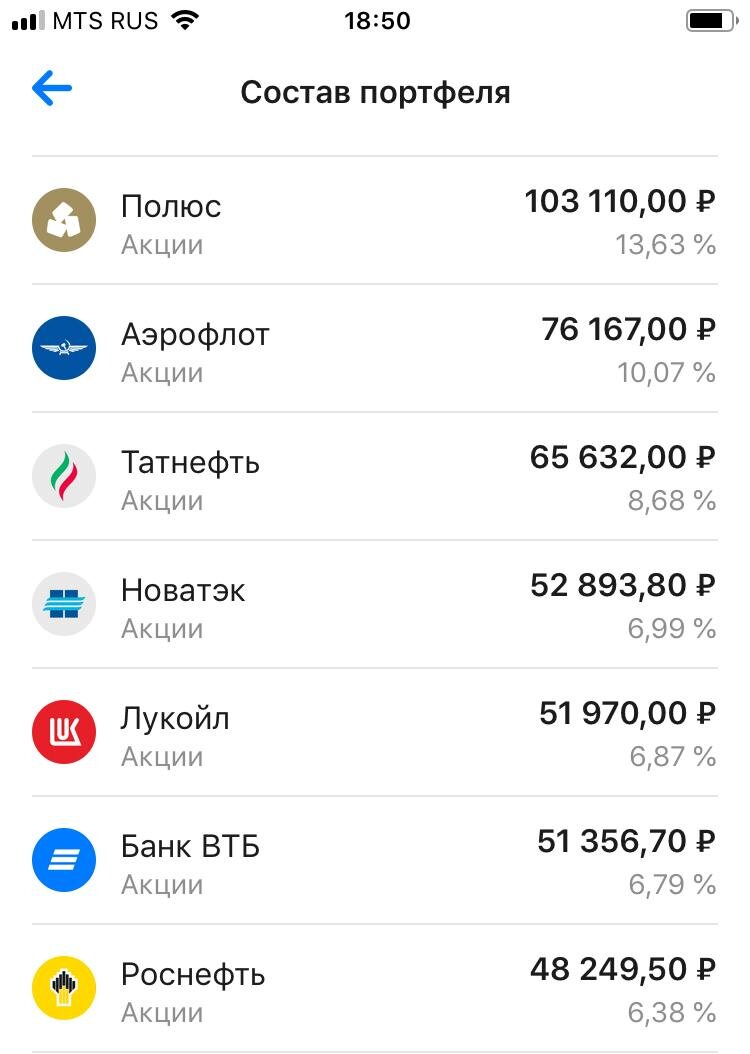Select the Аэрофлот portfolio entry
The height and width of the screenshot is (1054, 750).
(x=375, y=347)
